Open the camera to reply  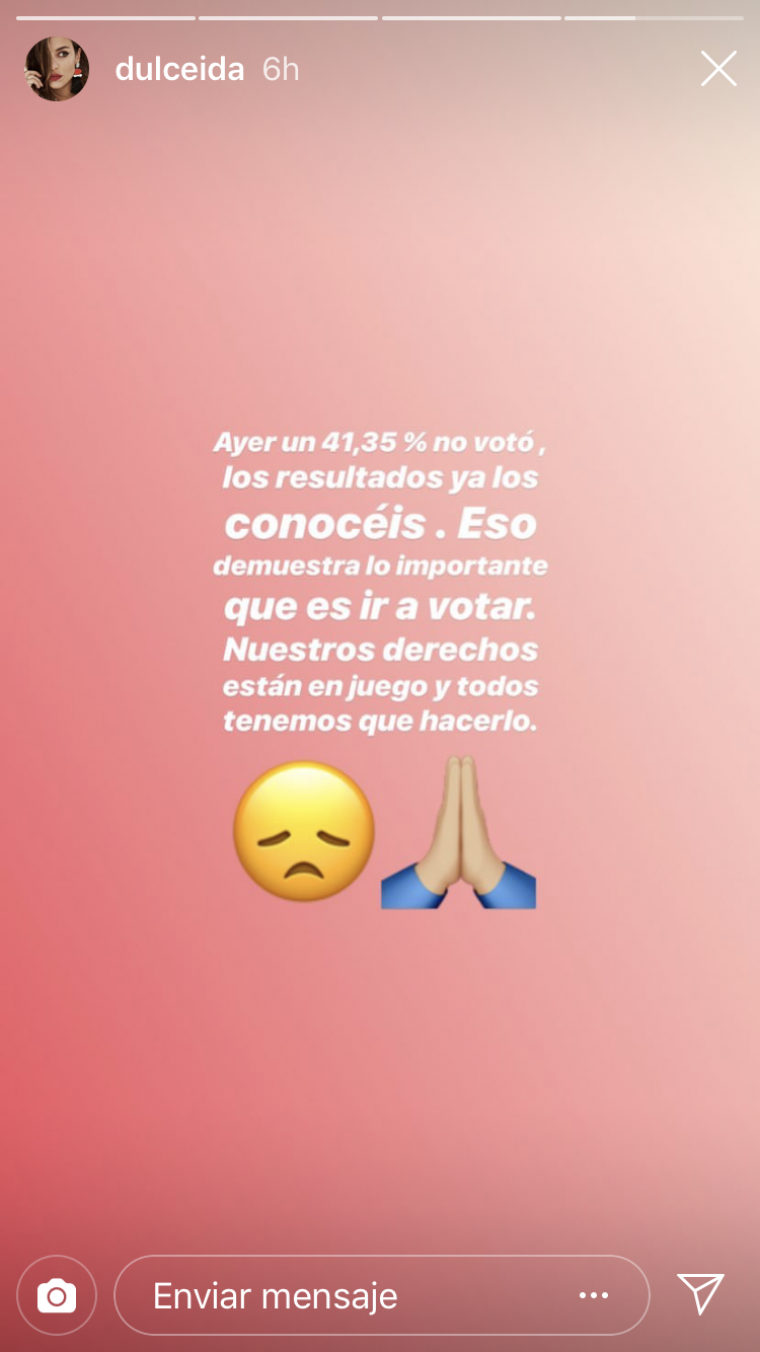57,1296
